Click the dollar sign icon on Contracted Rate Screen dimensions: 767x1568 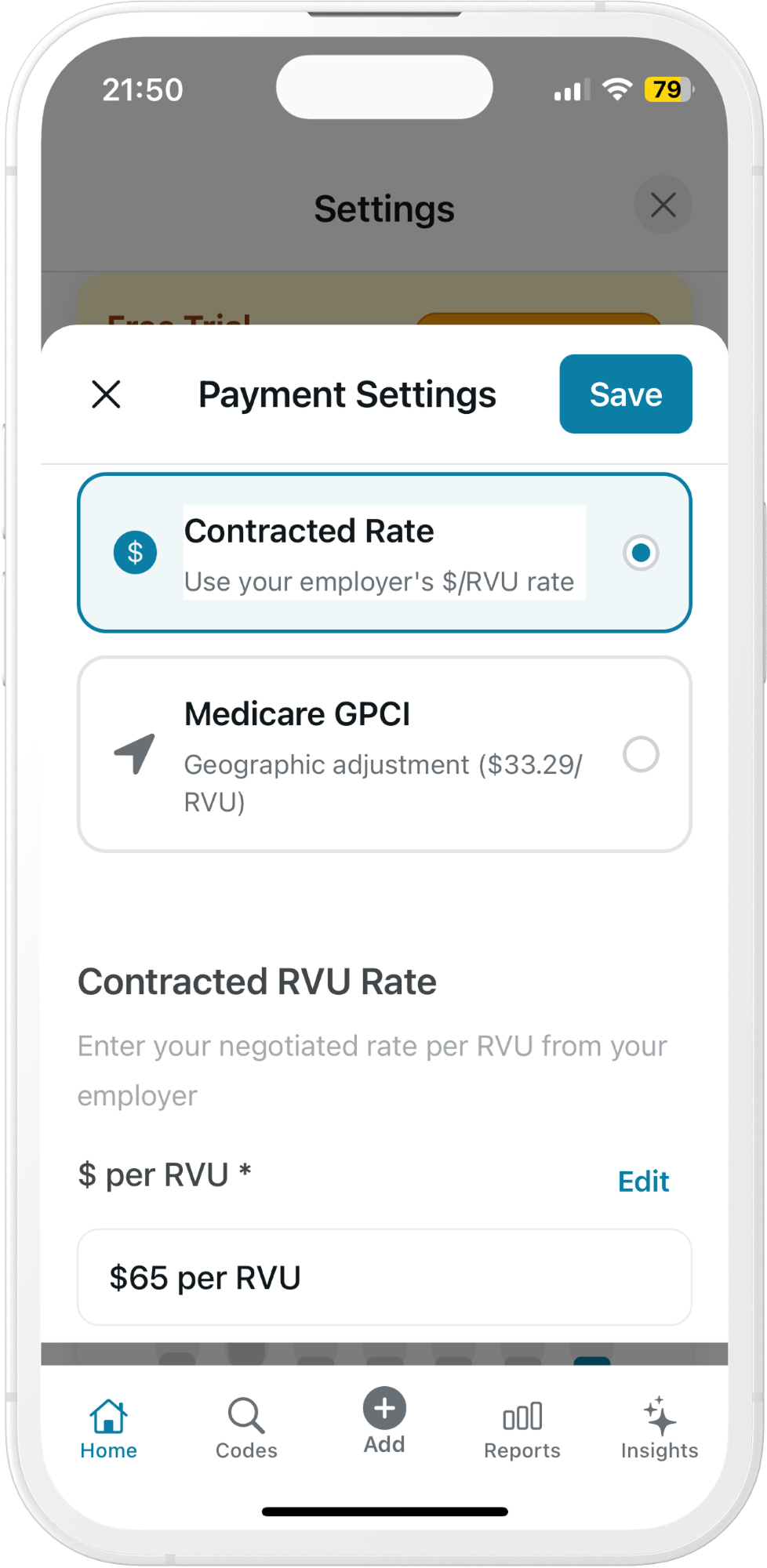click(135, 552)
